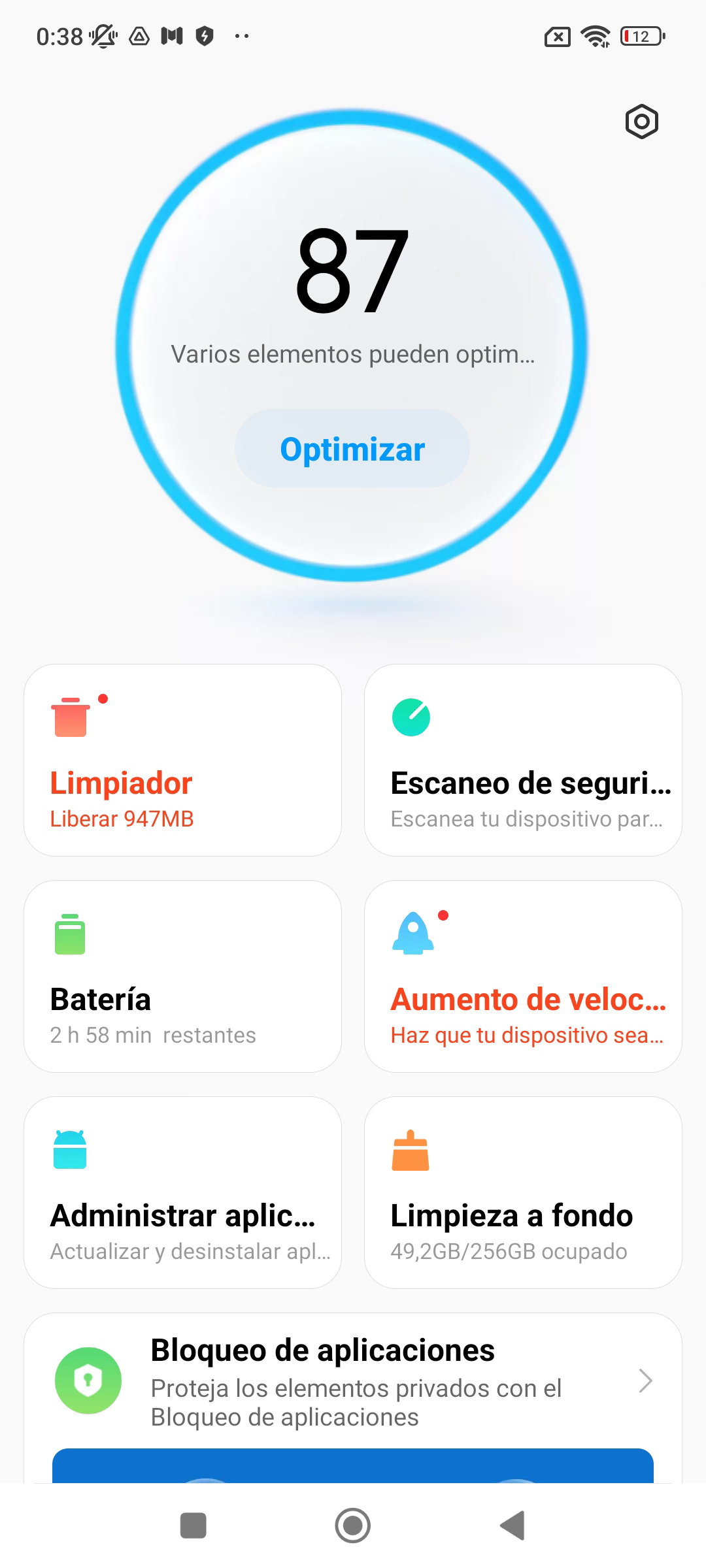Go to the home screen
Viewport: 706px width, 1568px height.
tap(353, 1526)
